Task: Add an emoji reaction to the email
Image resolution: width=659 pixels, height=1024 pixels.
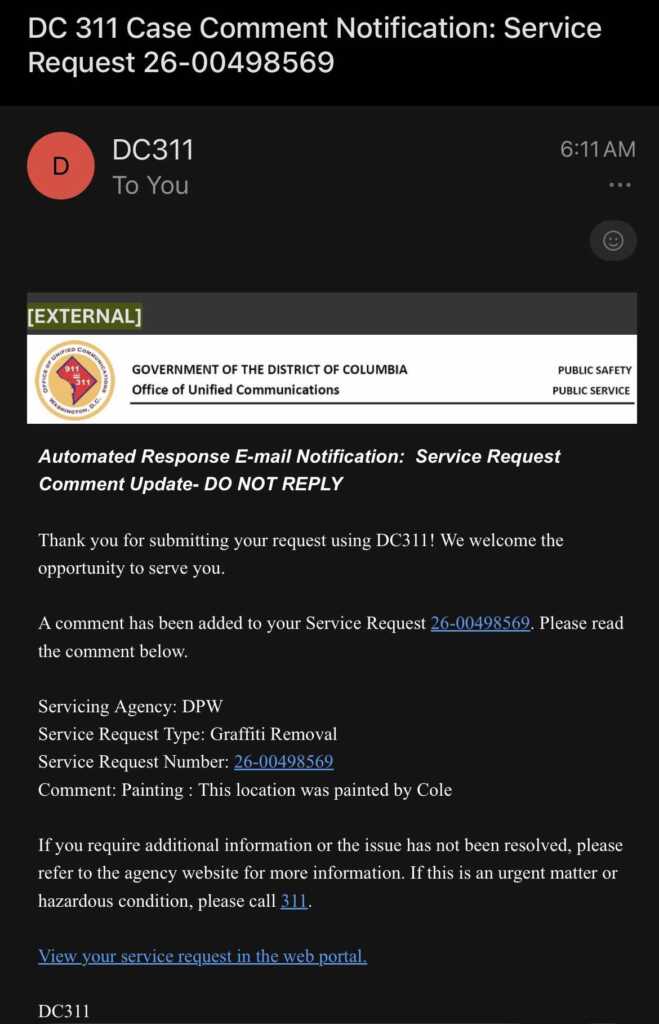Action: pyautogui.click(x=613, y=241)
